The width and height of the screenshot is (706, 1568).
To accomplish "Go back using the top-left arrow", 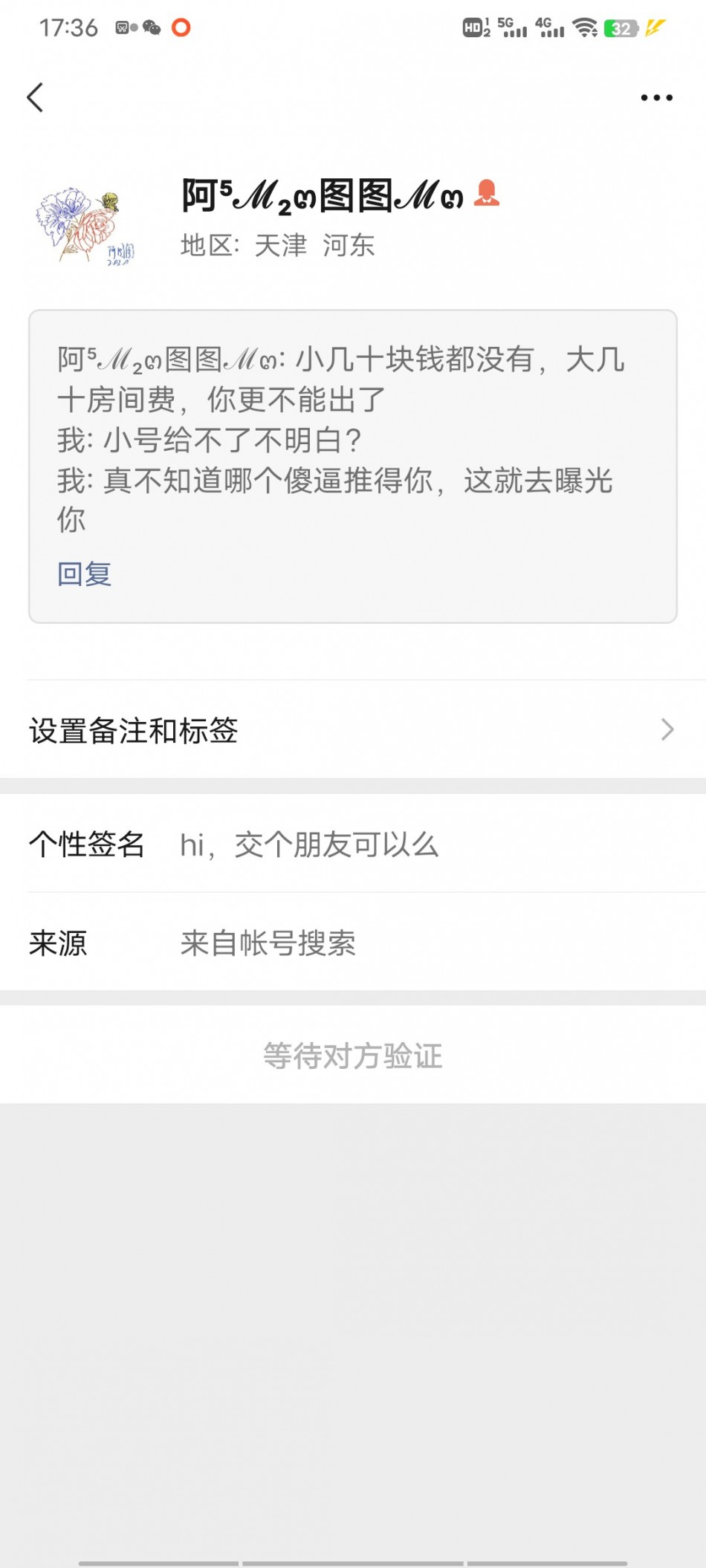I will tap(36, 97).
